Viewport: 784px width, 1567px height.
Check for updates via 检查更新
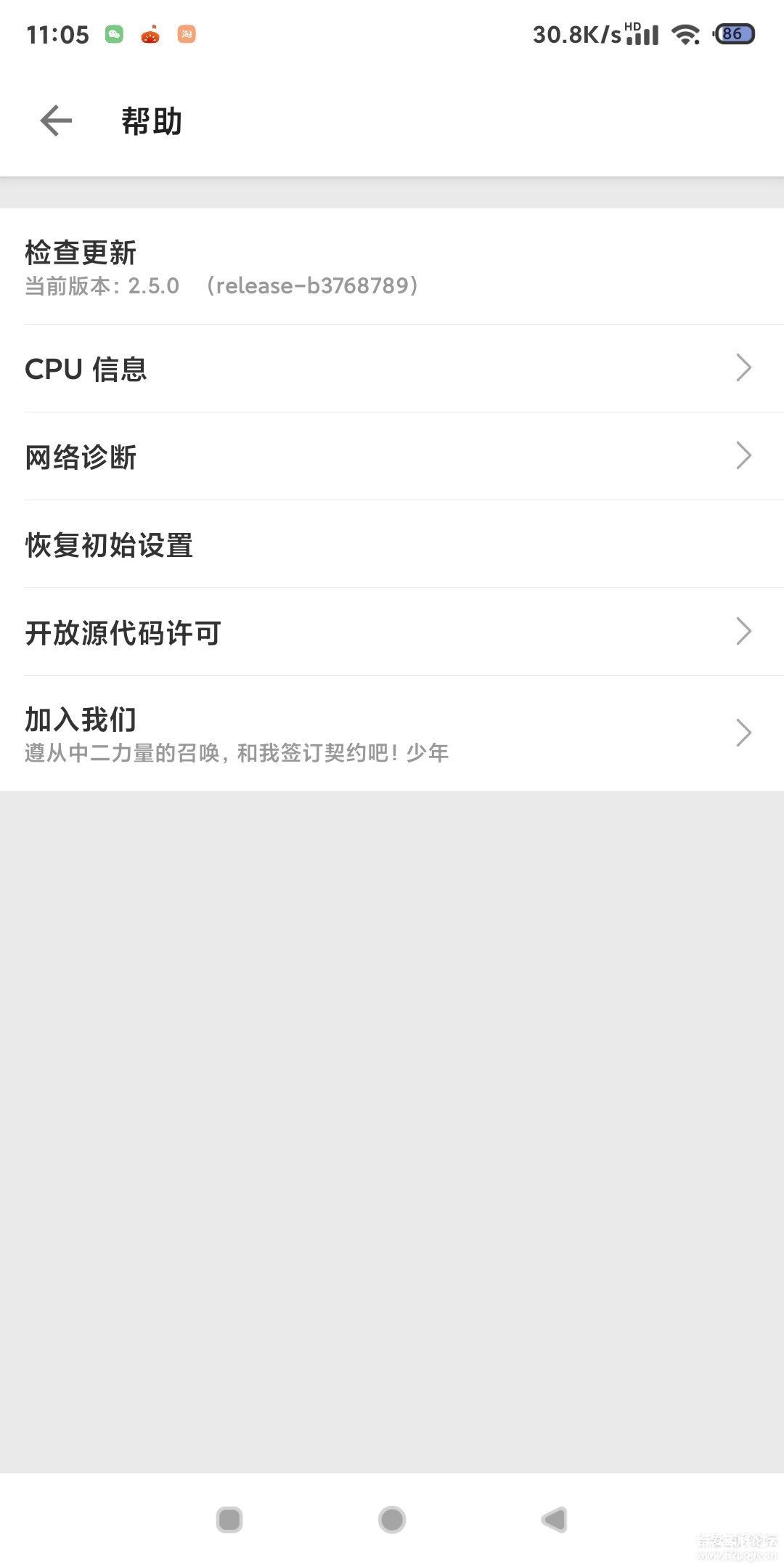392,267
